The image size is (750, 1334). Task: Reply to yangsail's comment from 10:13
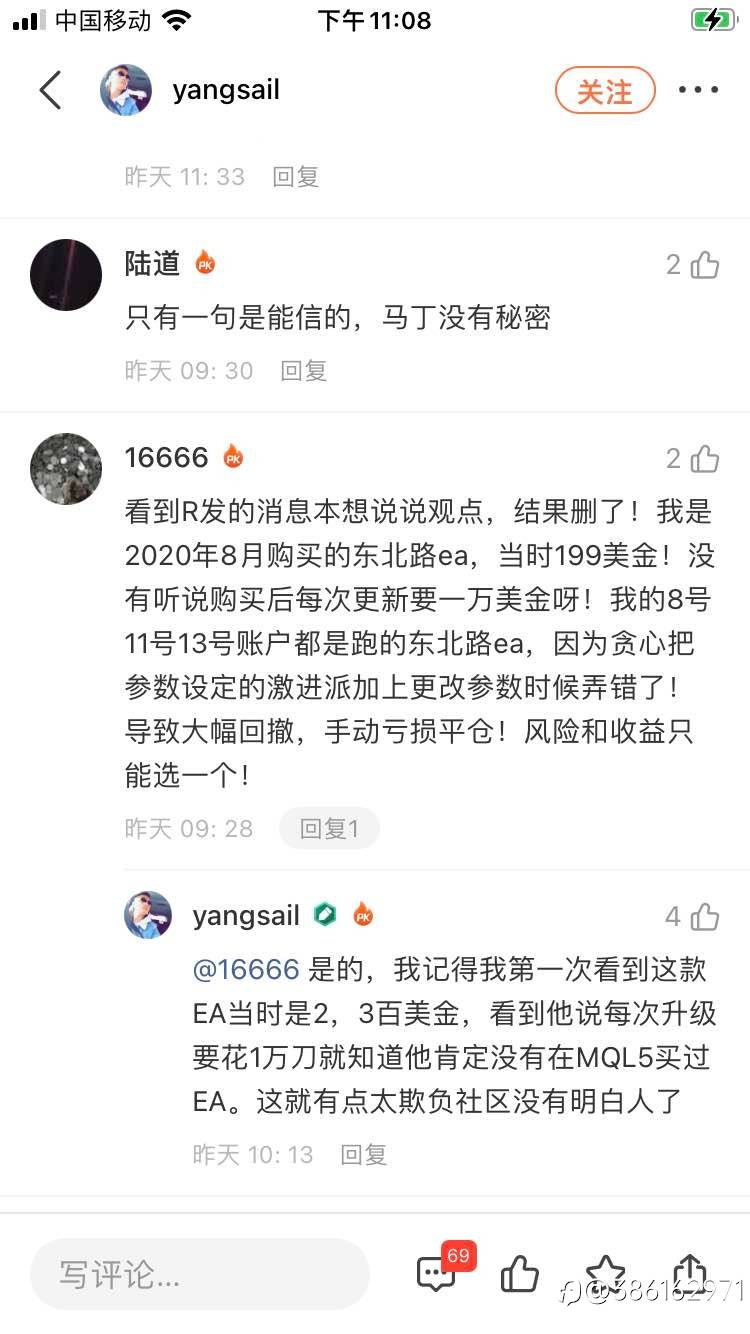click(x=363, y=1155)
